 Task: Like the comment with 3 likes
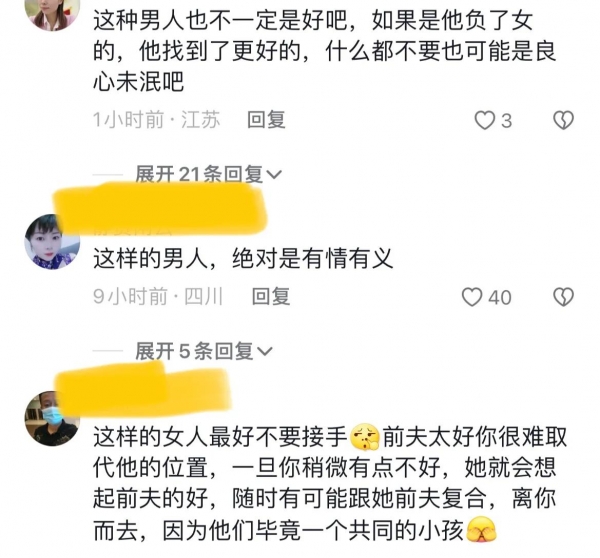485,121
